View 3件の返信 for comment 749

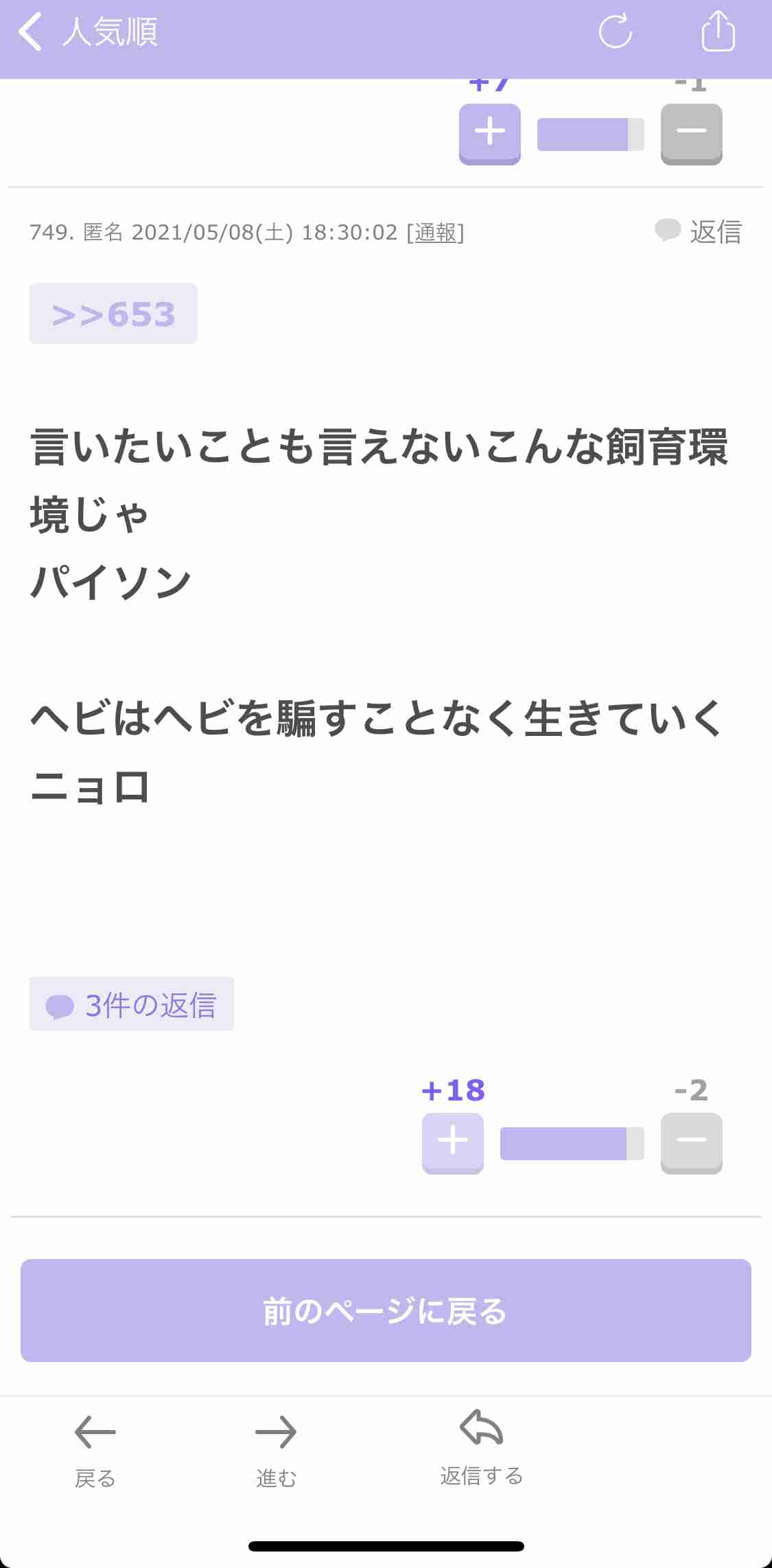[131, 1004]
